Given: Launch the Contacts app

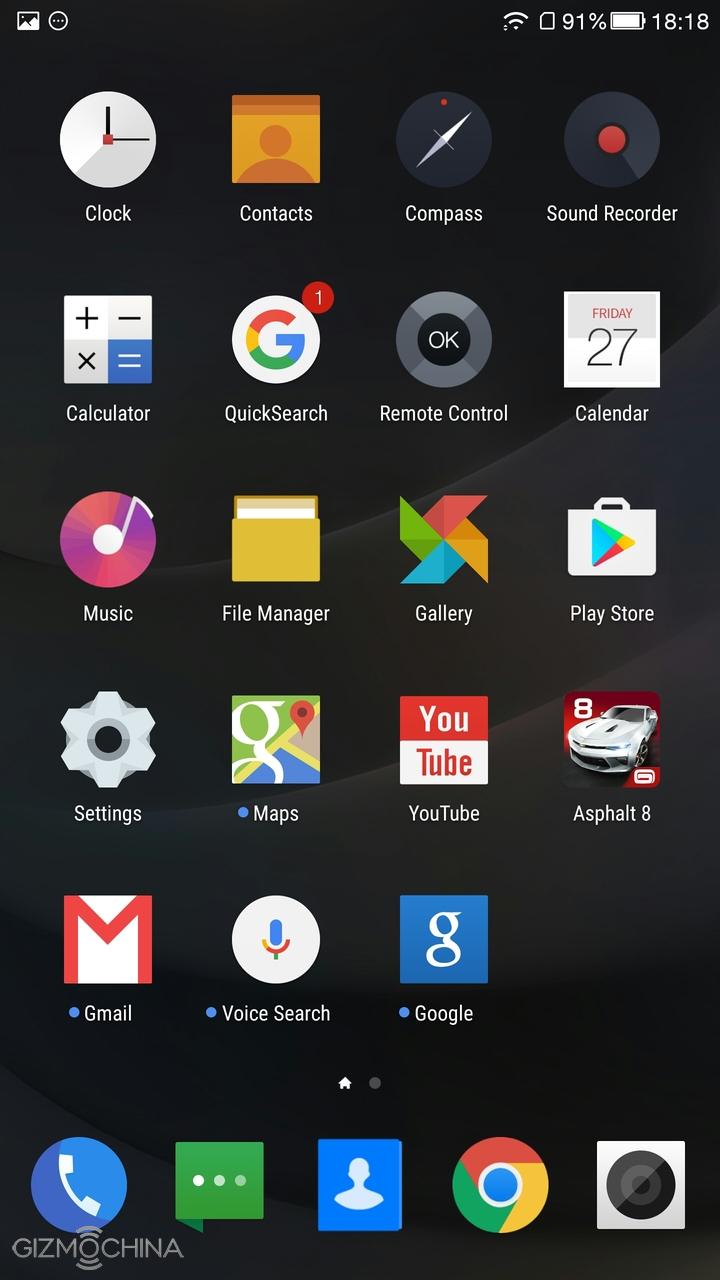Looking at the screenshot, I should click(276, 140).
